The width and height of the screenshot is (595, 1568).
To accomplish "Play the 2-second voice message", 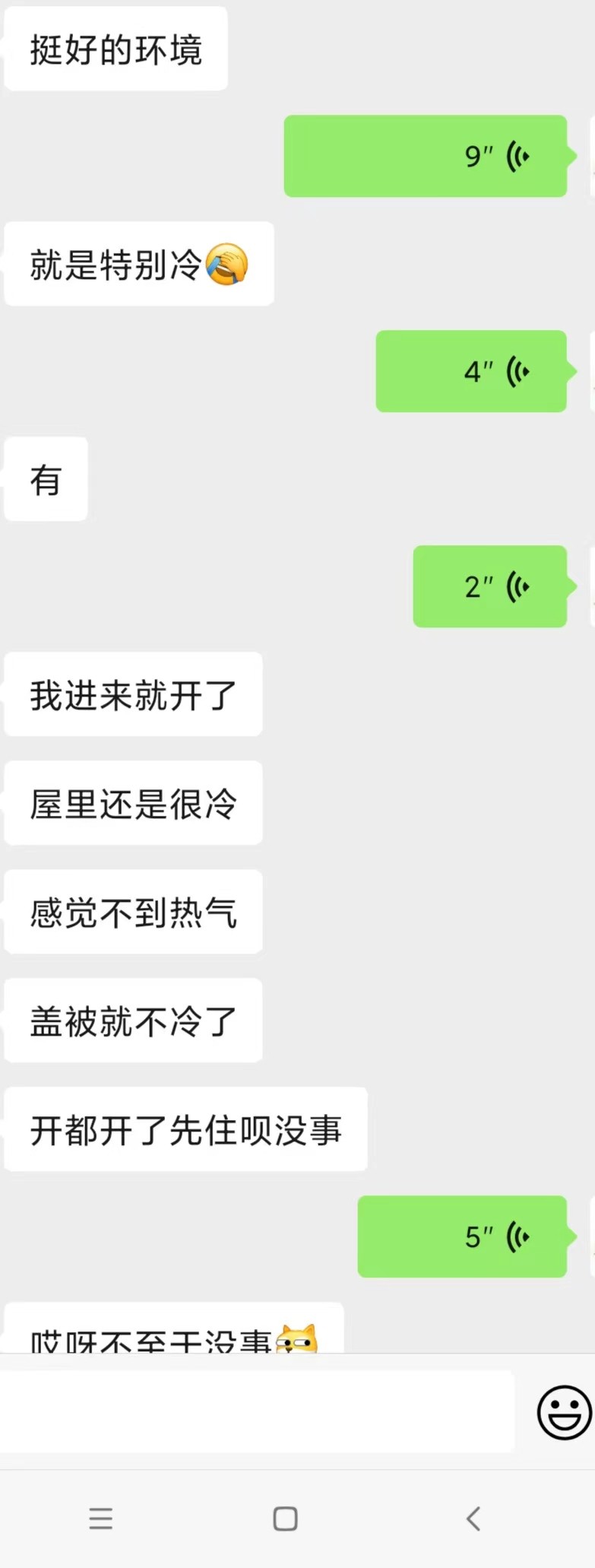I will [490, 586].
